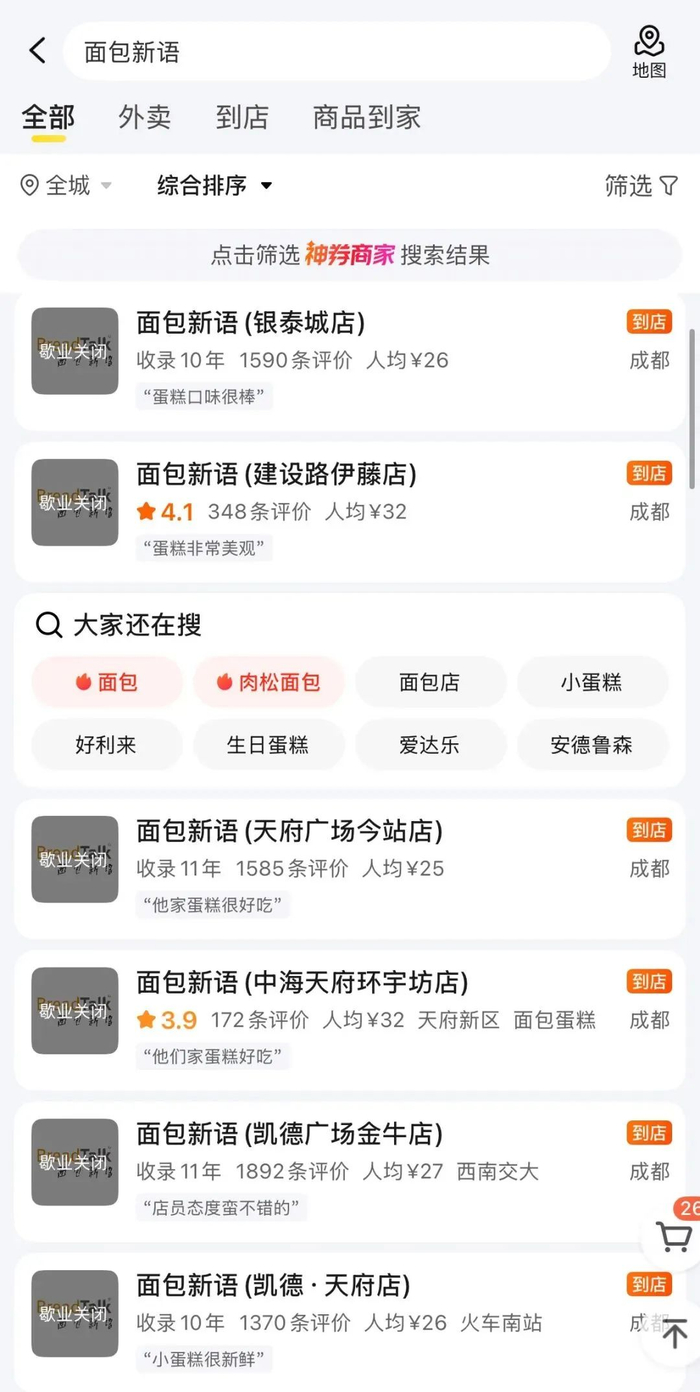Switch to the 外卖 tab
The width and height of the screenshot is (700, 1392).
pyautogui.click(x=144, y=117)
